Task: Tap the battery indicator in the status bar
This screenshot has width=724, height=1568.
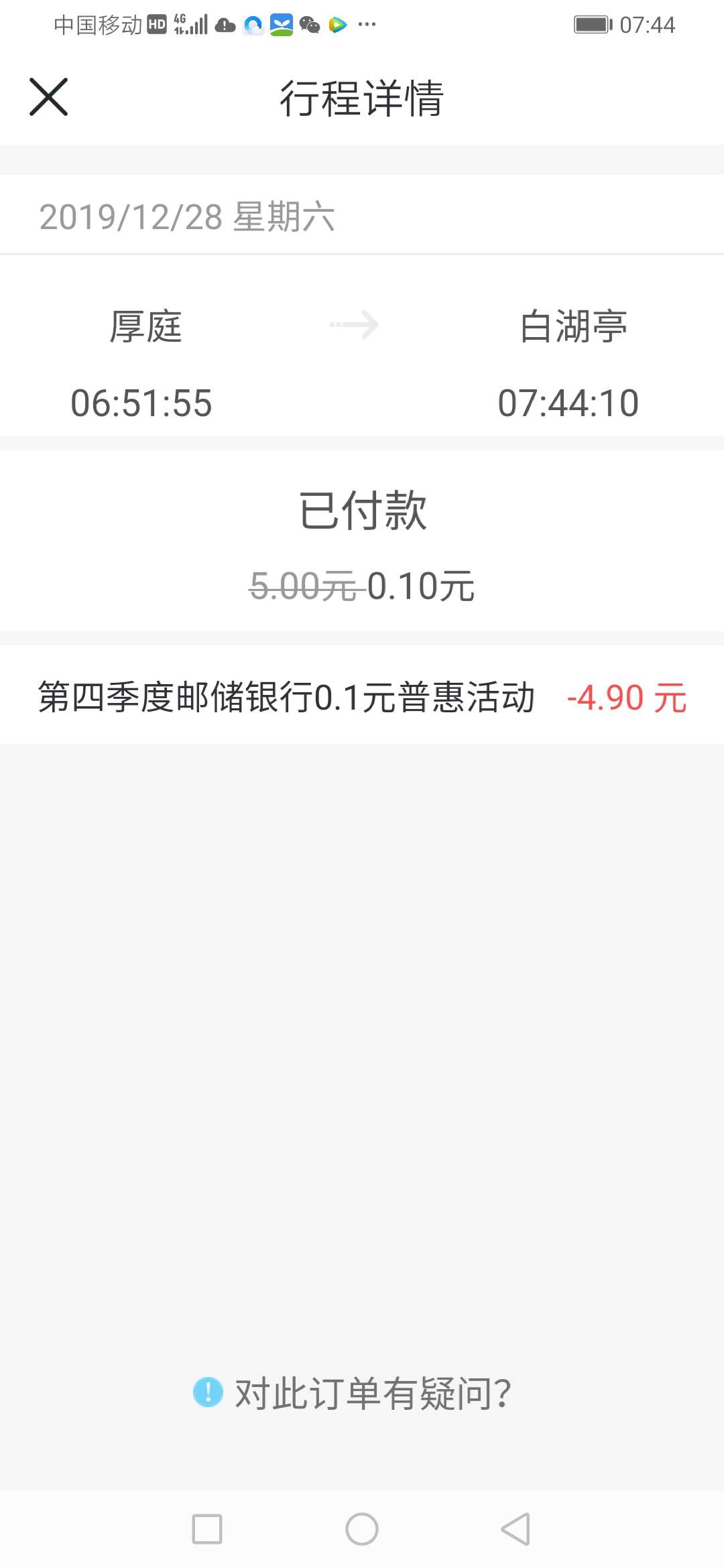Action: (x=590, y=24)
